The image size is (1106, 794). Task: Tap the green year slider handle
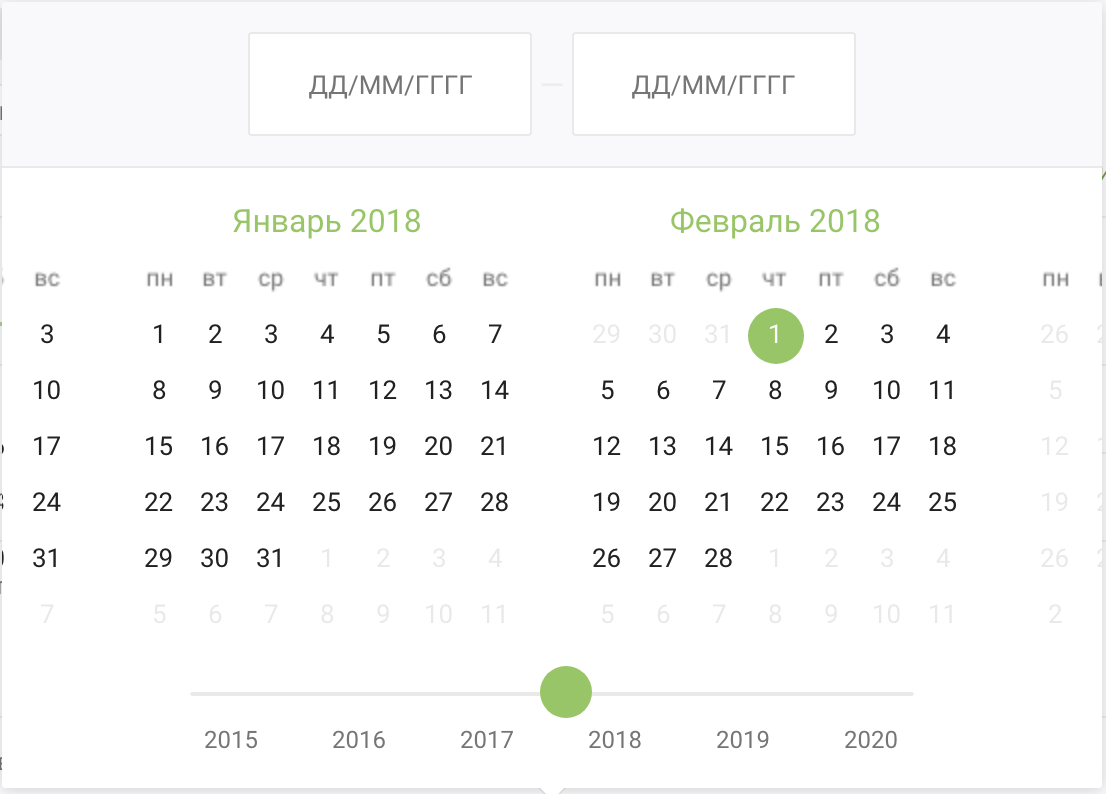point(566,692)
